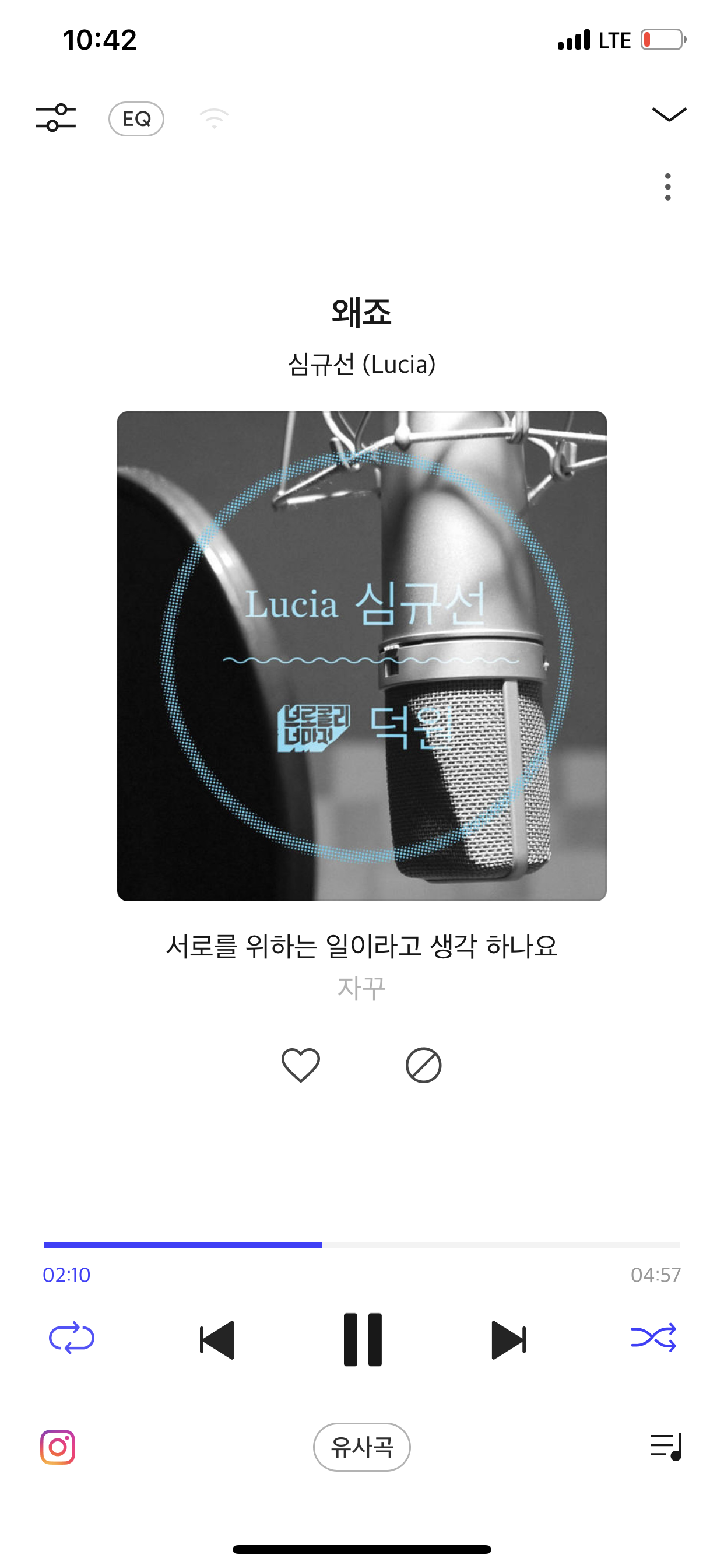This screenshot has height=1568, width=724.
Task: Seek on the playback progress bar
Action: click(x=361, y=1245)
